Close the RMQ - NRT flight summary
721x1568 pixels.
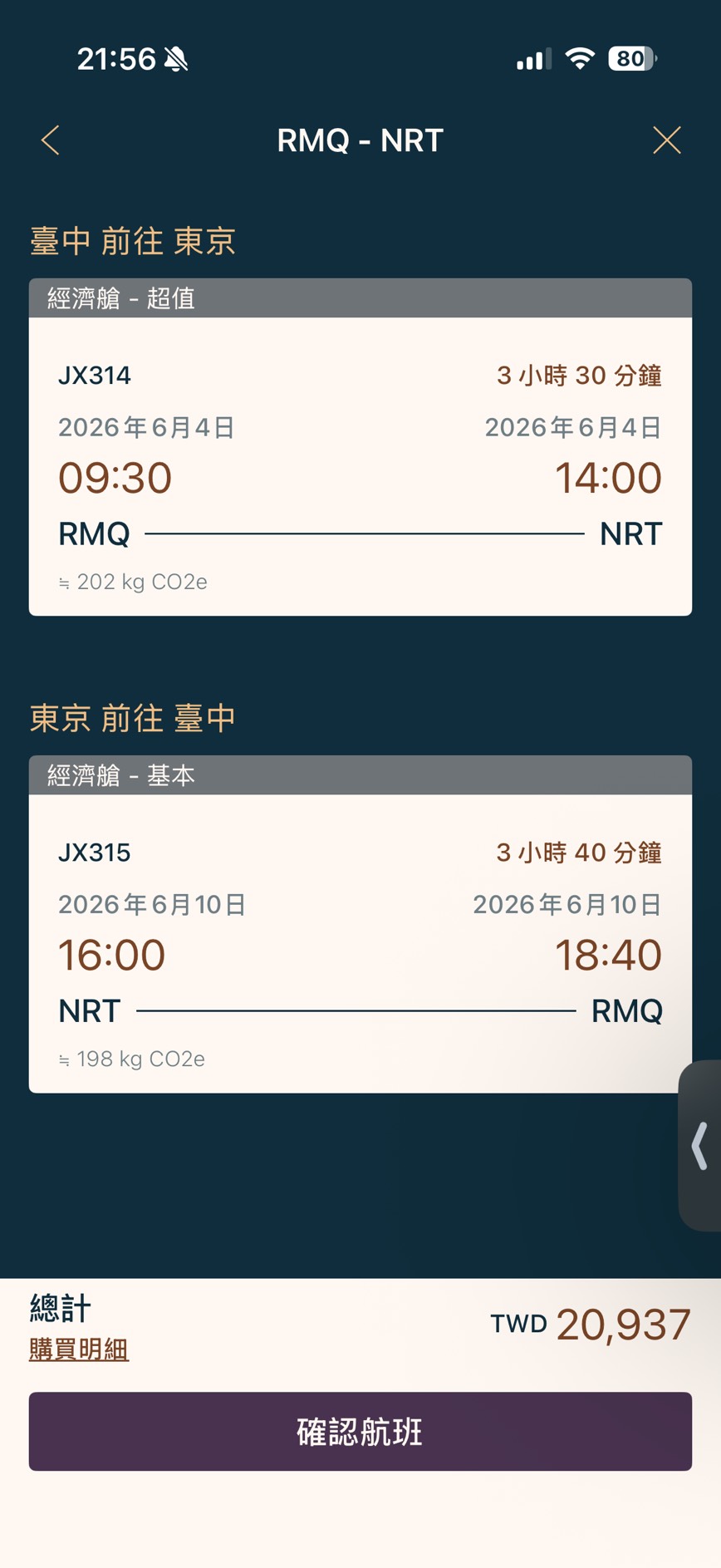point(666,140)
